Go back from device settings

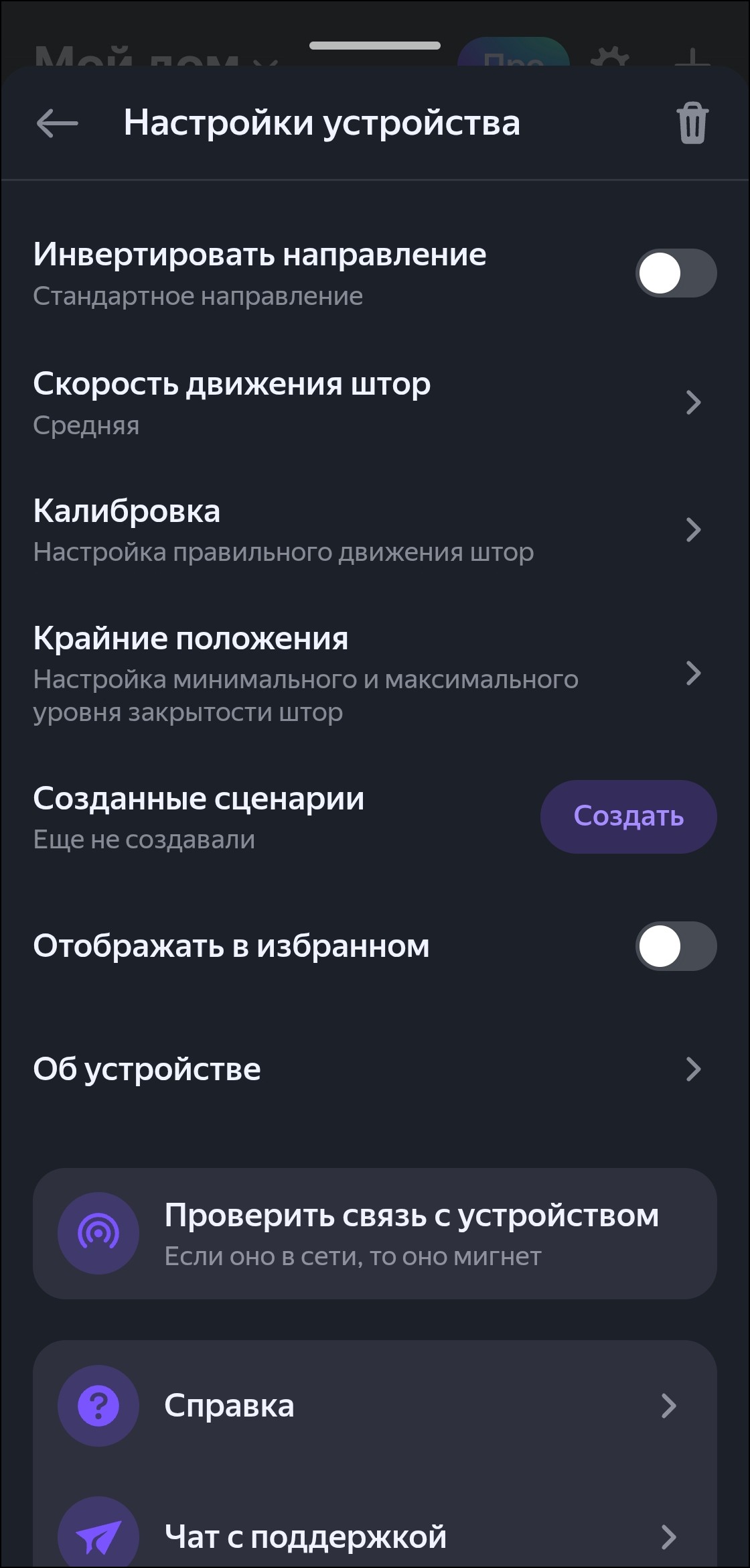pos(57,123)
